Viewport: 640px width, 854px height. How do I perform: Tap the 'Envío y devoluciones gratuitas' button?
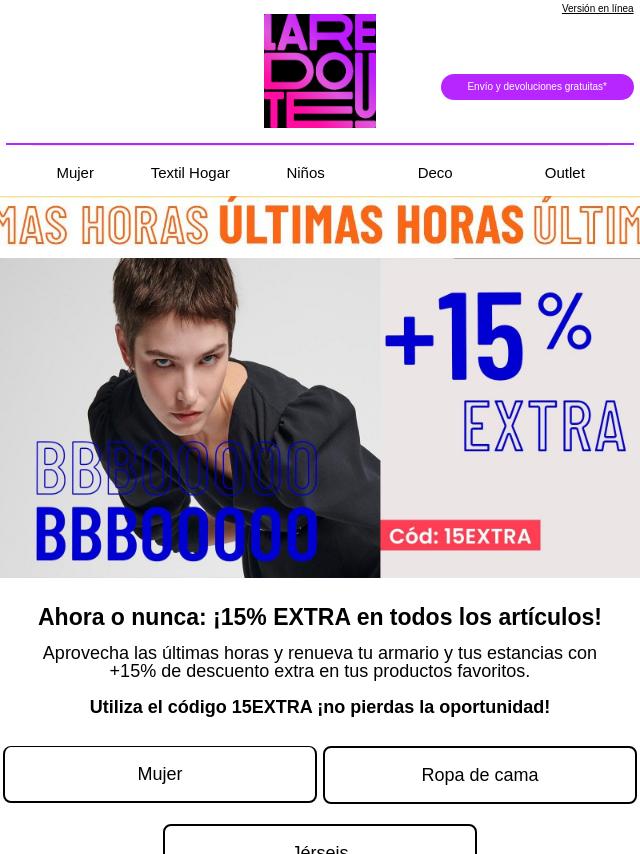point(537,87)
